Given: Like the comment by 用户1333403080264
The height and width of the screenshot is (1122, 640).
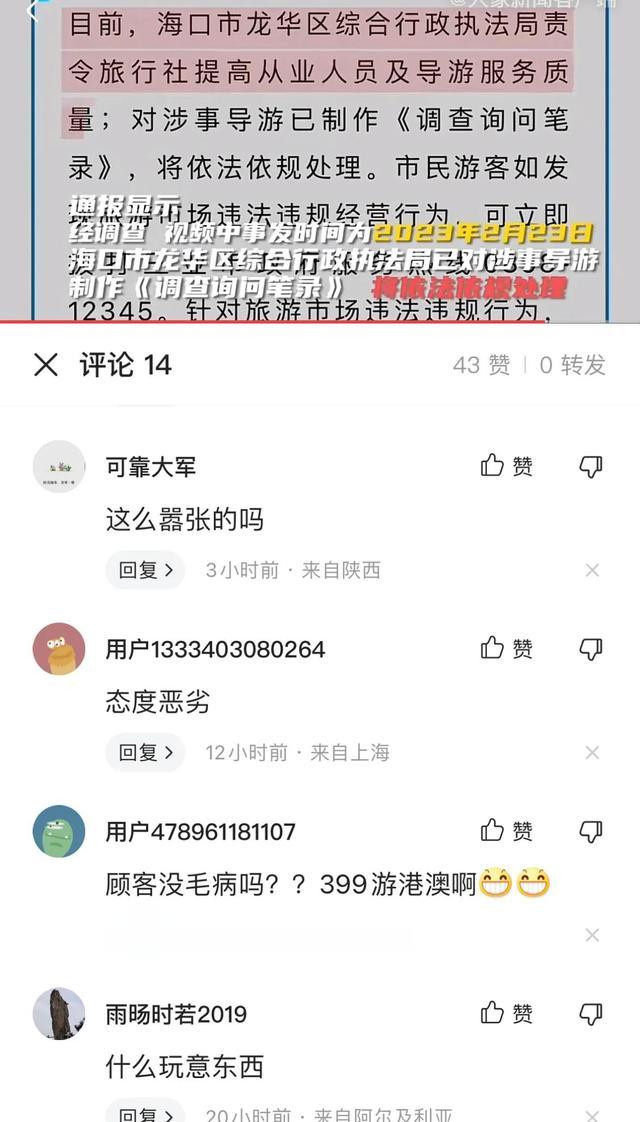Looking at the screenshot, I should point(506,649).
